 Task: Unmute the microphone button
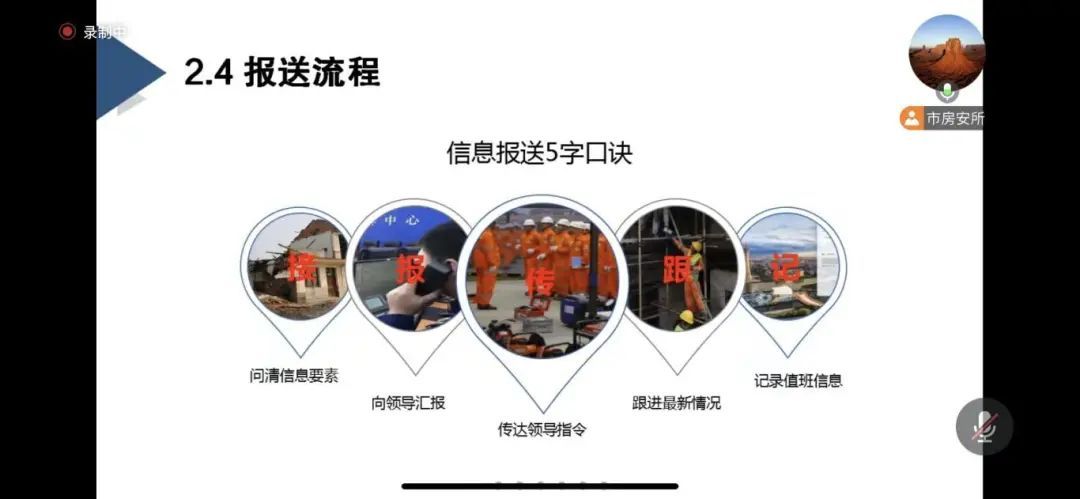point(984,427)
